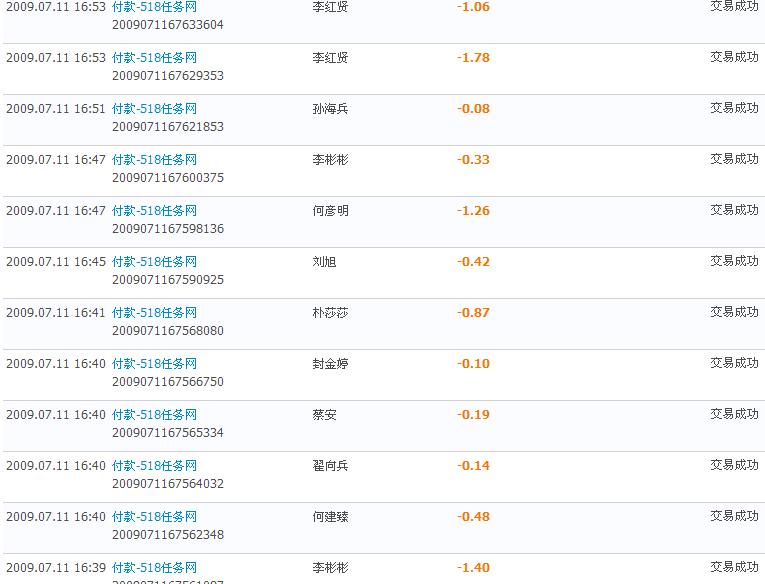The height and width of the screenshot is (584, 765).
Task: Open payment link for order 2009071167600375
Action: [x=154, y=160]
